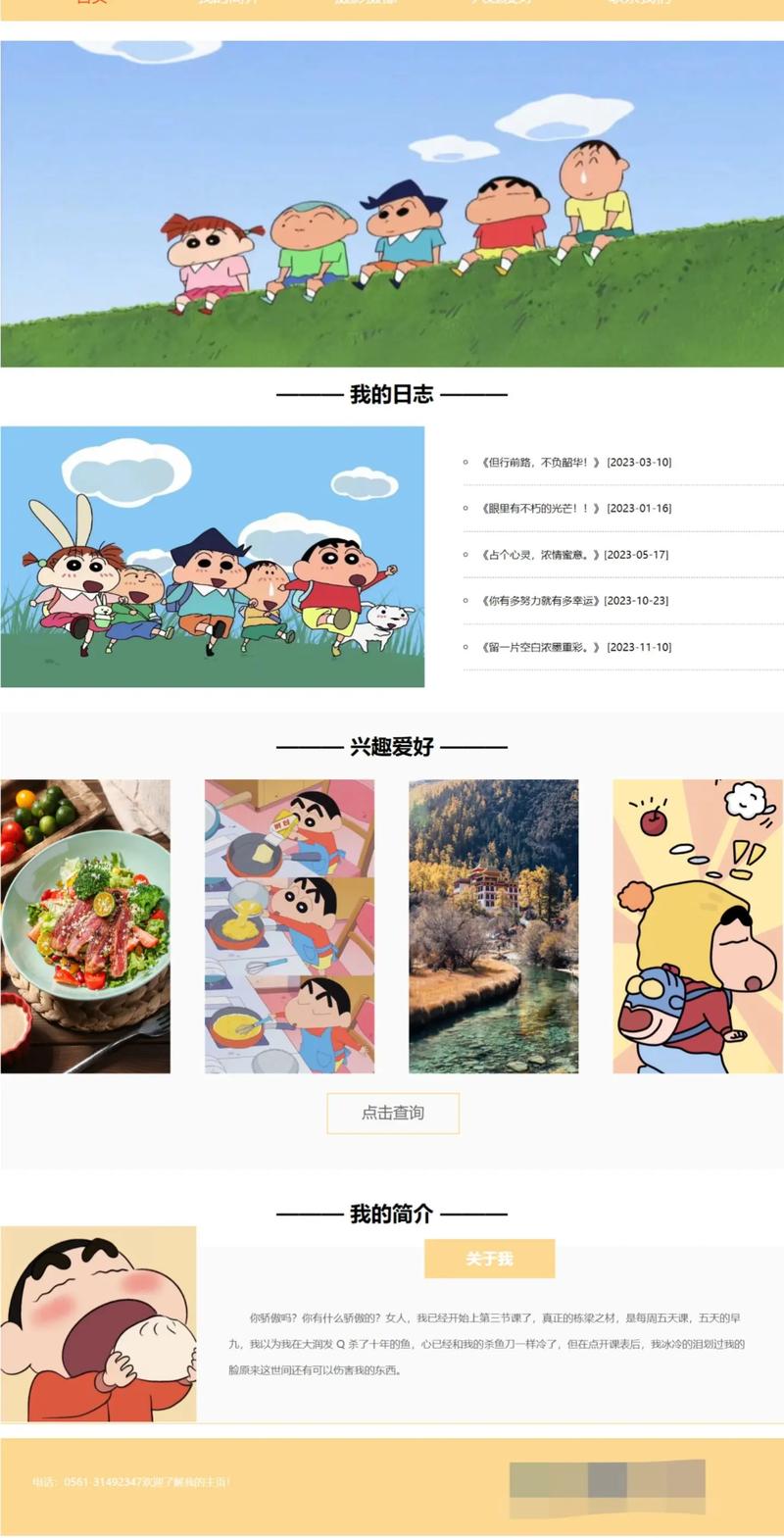View the salad food photo thumbnail
The width and height of the screenshot is (784, 1538).
86,923
